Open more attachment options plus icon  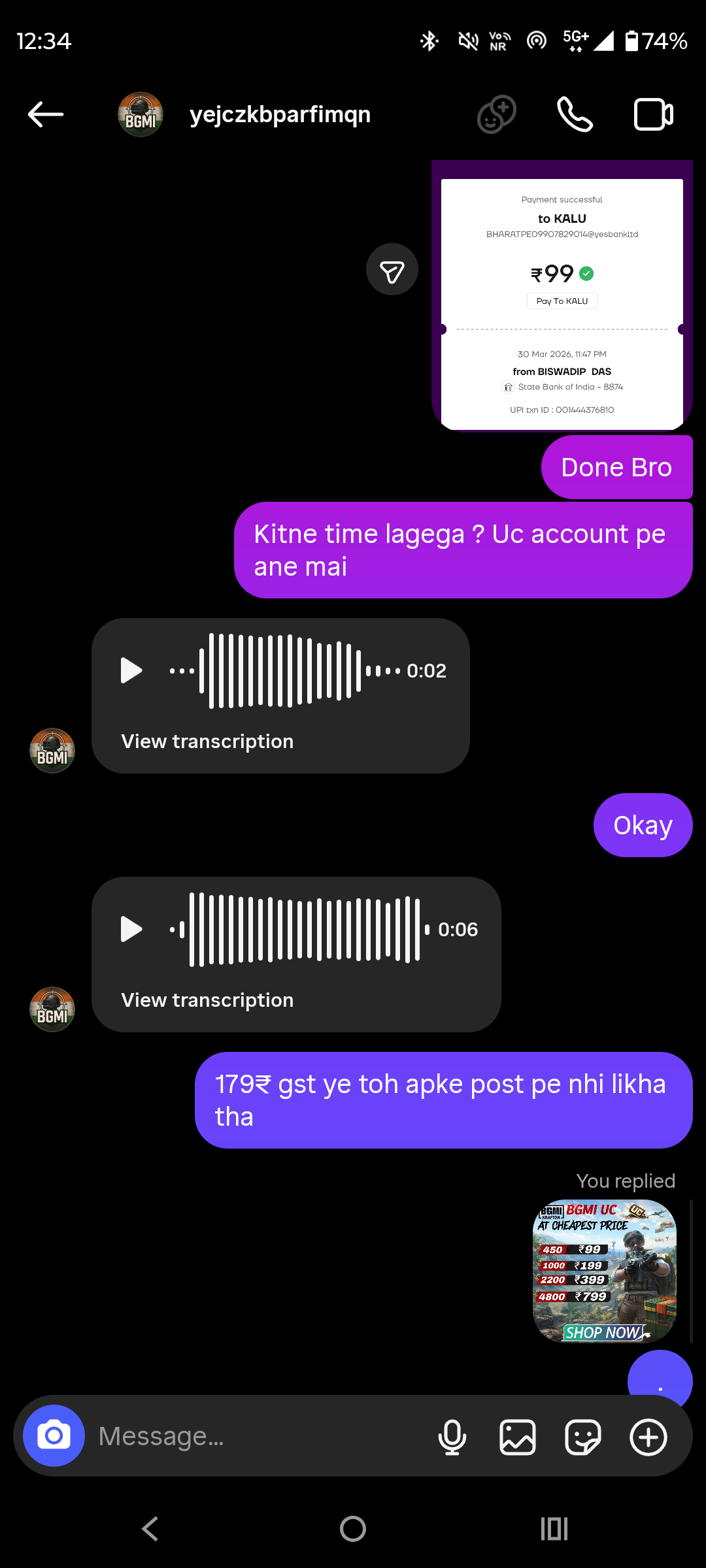[648, 1437]
